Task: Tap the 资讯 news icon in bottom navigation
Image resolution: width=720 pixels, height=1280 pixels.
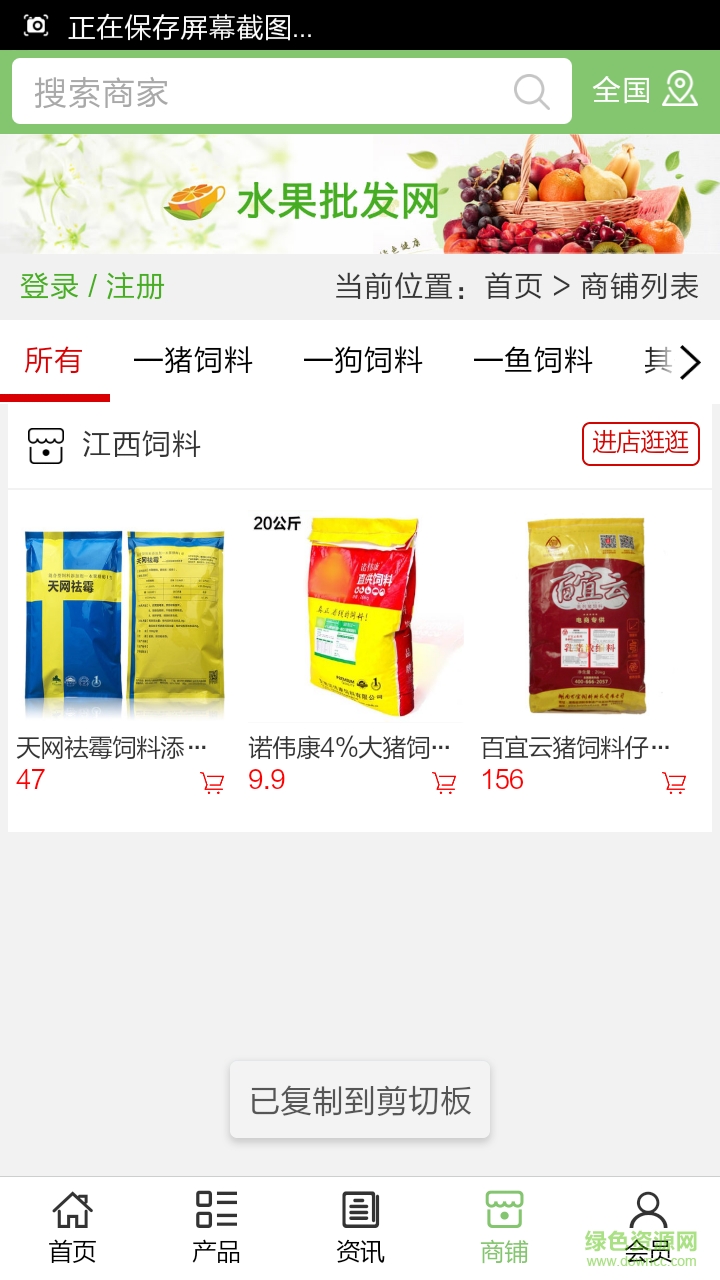Action: [360, 1208]
